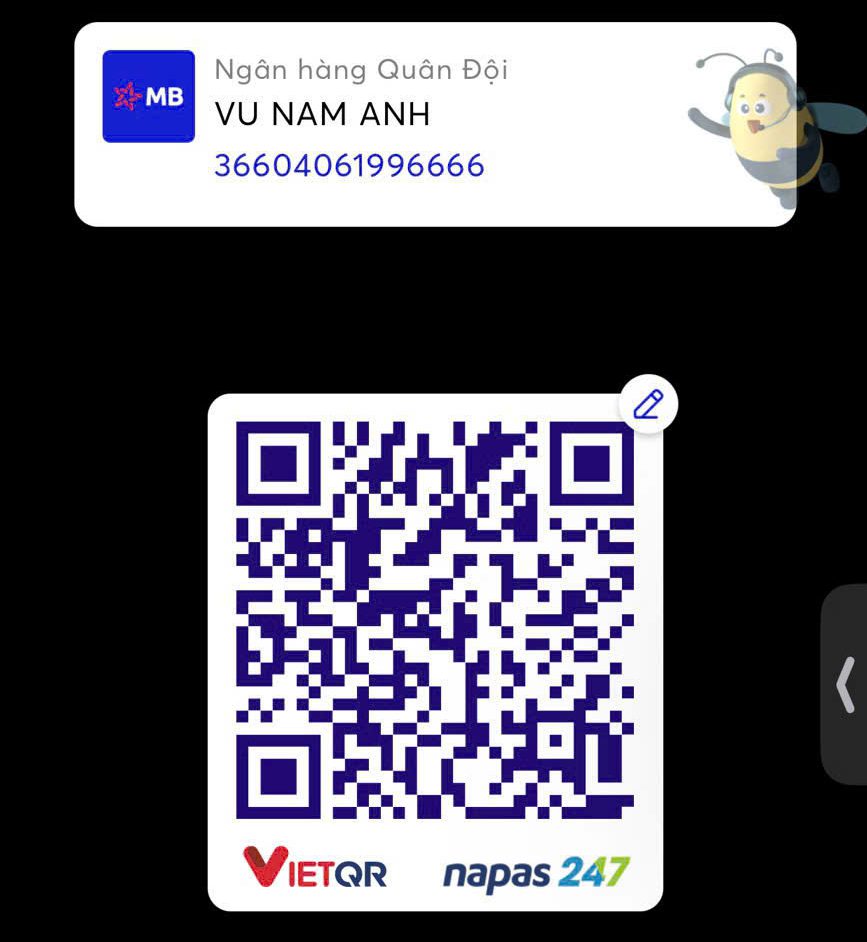The height and width of the screenshot is (942, 867).
Task: Tap the account number 36604061996666
Action: tap(349, 165)
